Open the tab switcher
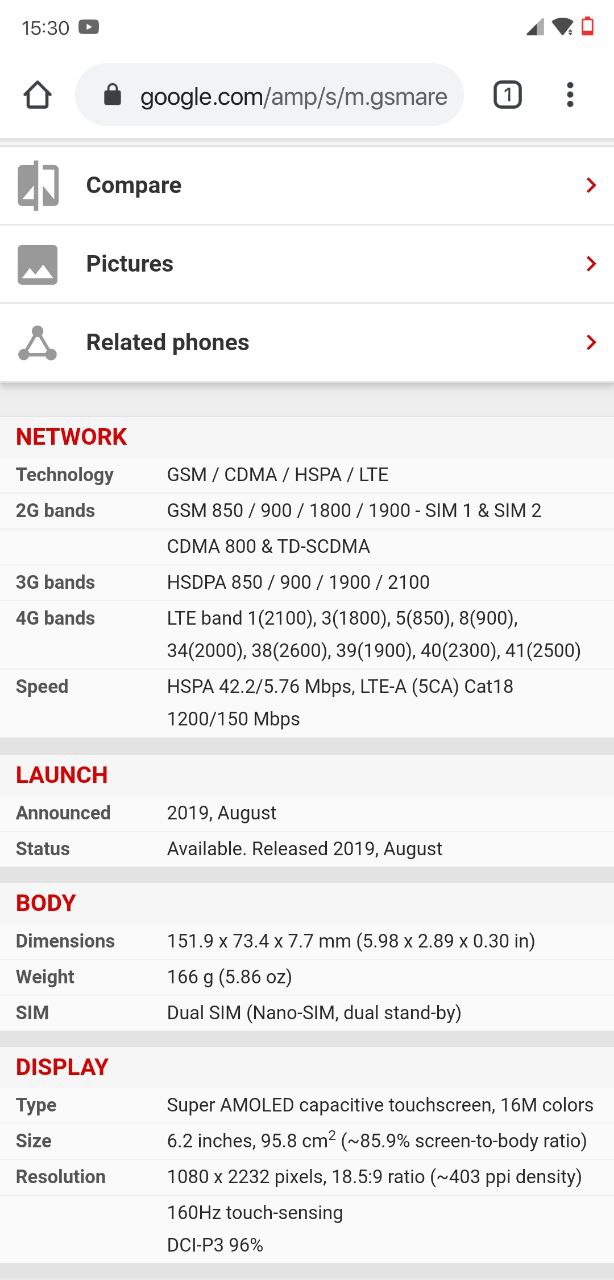The image size is (614, 1280). (507, 95)
